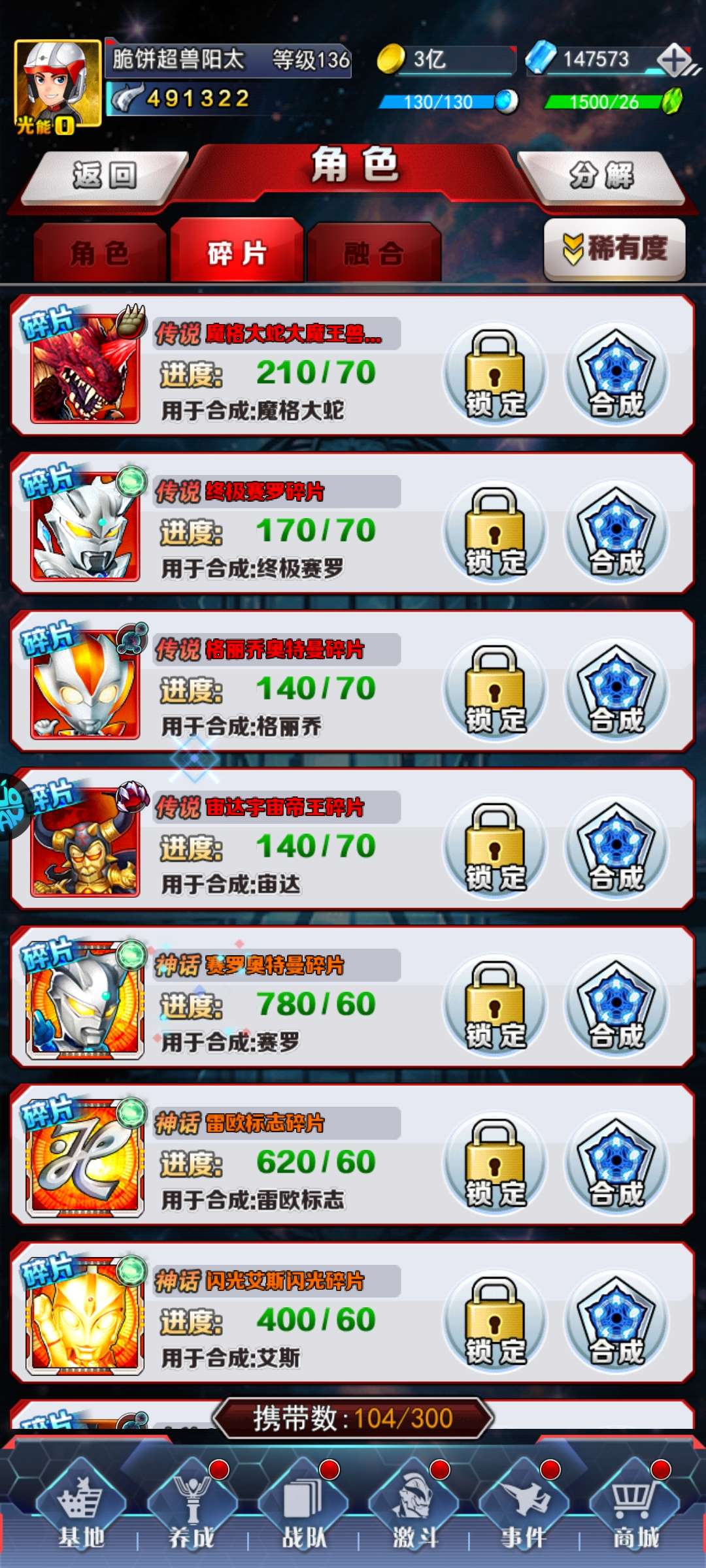Lock the 终极赛罗 fragment

495,532
